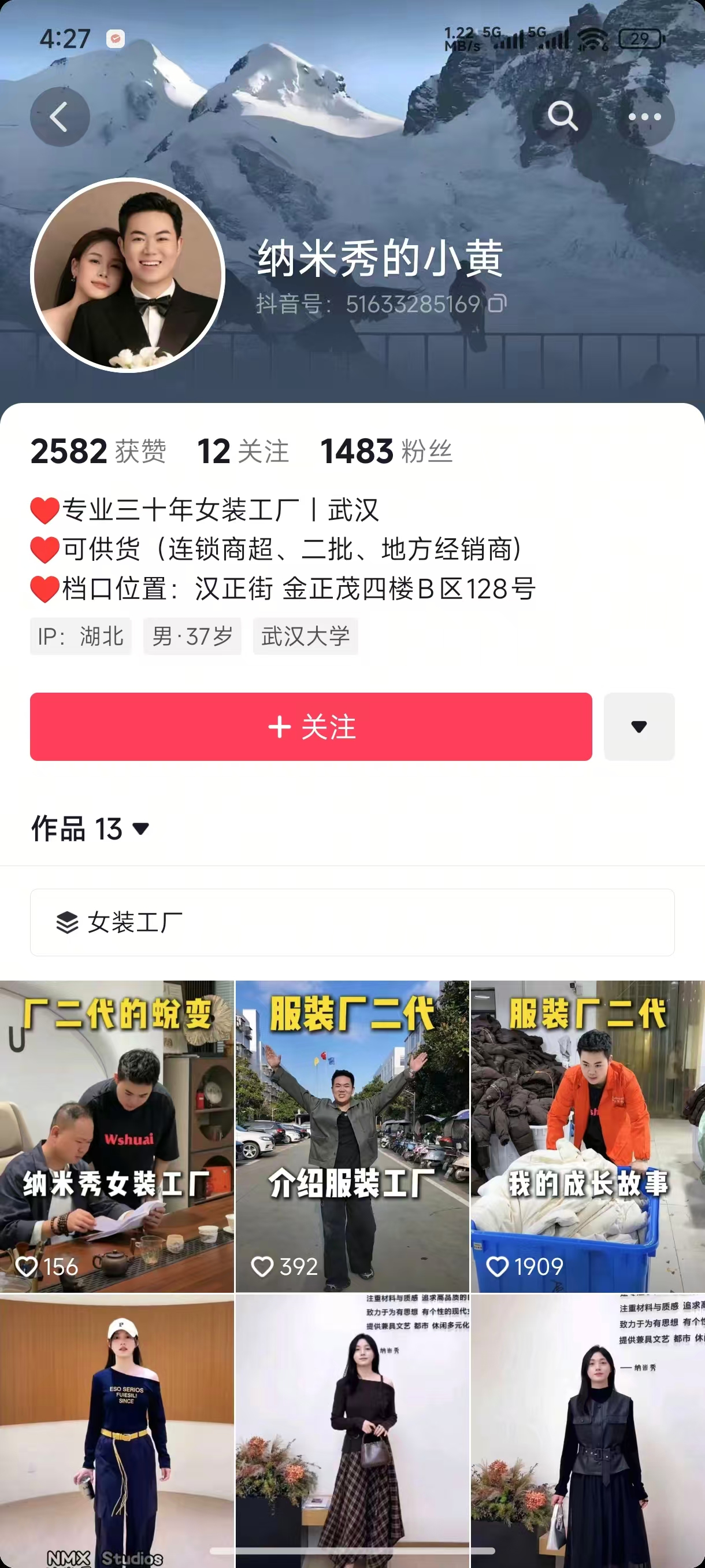Open the 1483 粉丝 followers list
The height and width of the screenshot is (1568, 705).
pos(386,452)
